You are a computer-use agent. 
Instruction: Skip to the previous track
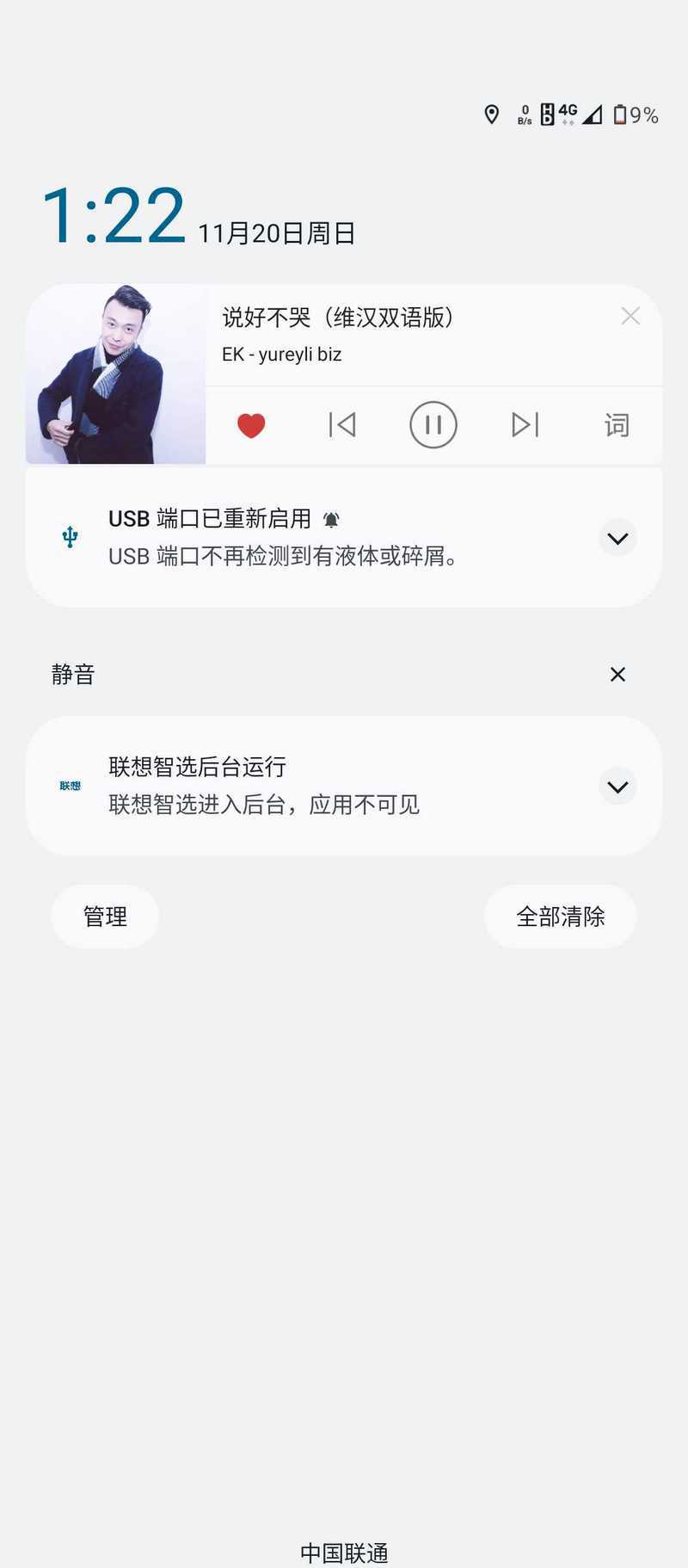coord(342,425)
